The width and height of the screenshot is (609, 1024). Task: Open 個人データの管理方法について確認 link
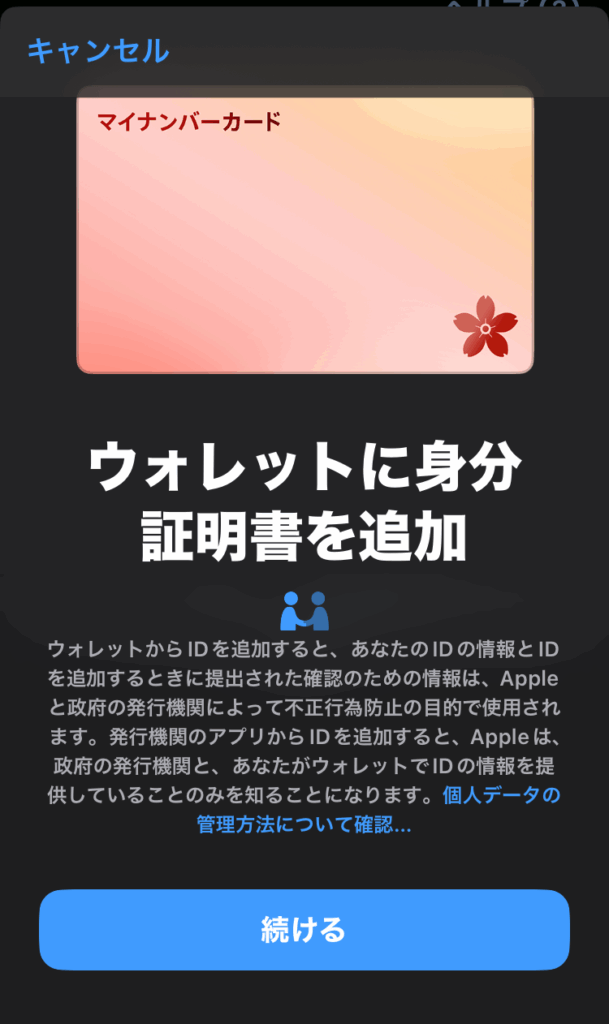click(x=305, y=826)
